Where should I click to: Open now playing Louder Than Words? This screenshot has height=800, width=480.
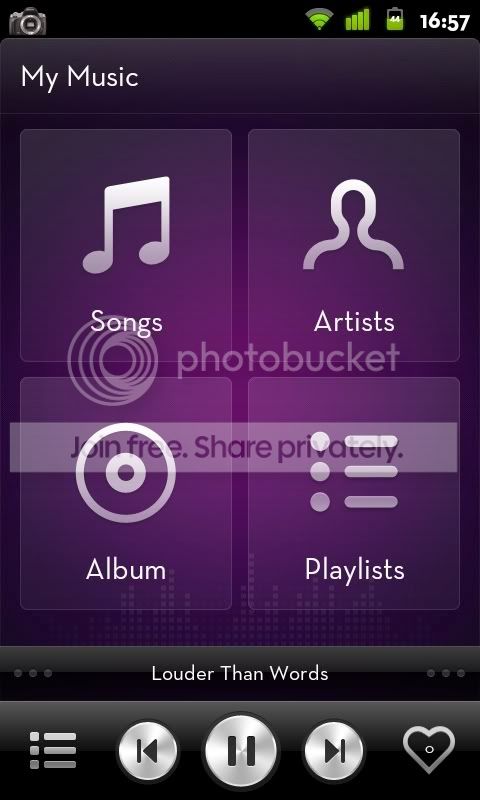tap(240, 673)
